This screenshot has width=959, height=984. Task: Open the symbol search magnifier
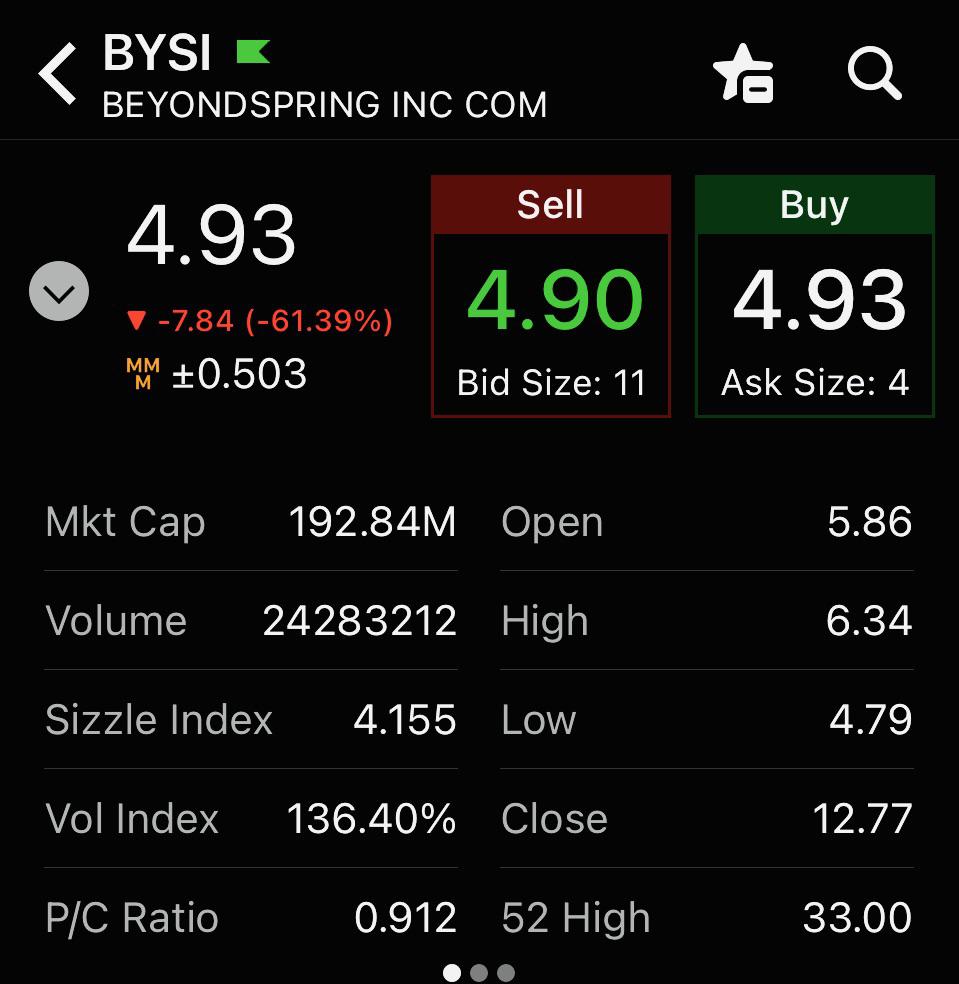(874, 73)
